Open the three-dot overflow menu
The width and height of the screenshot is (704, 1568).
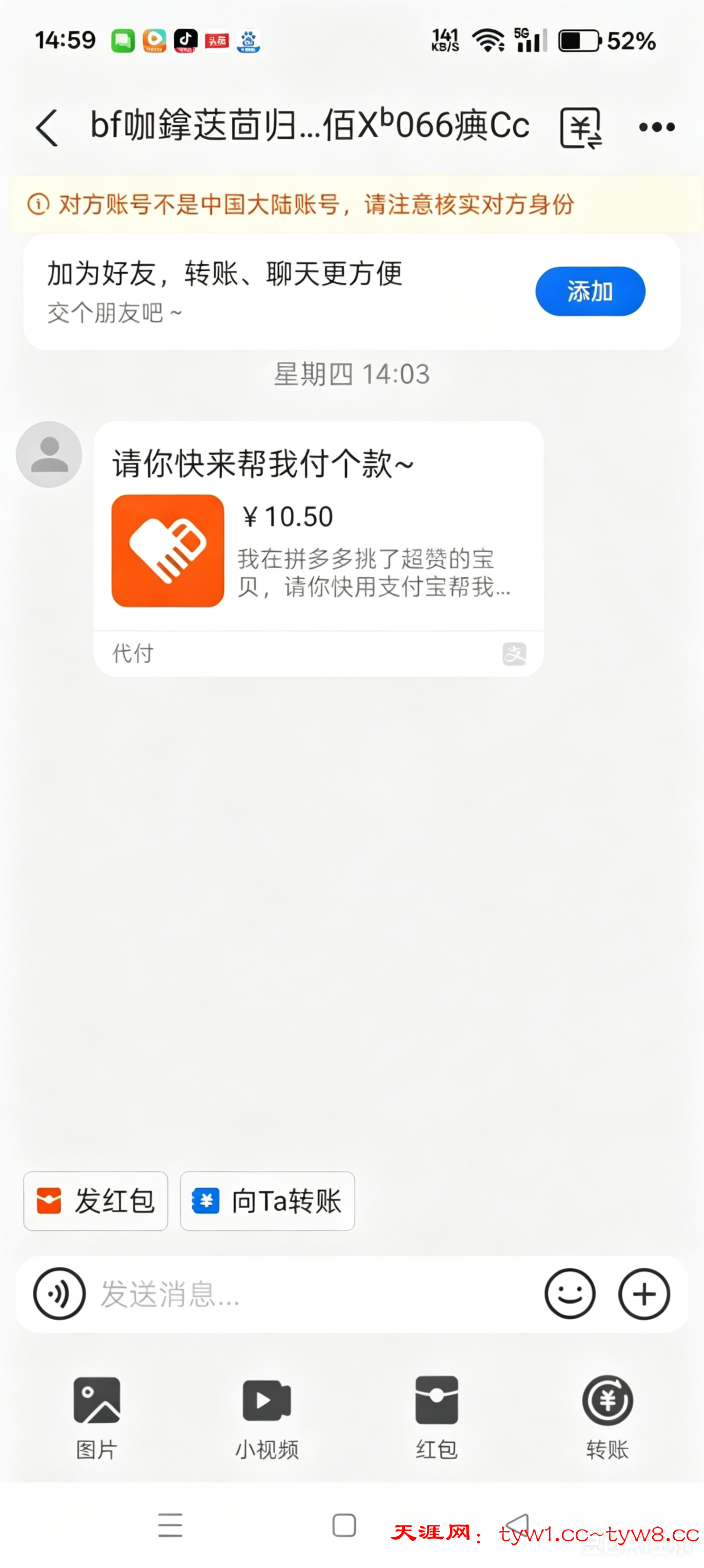657,127
